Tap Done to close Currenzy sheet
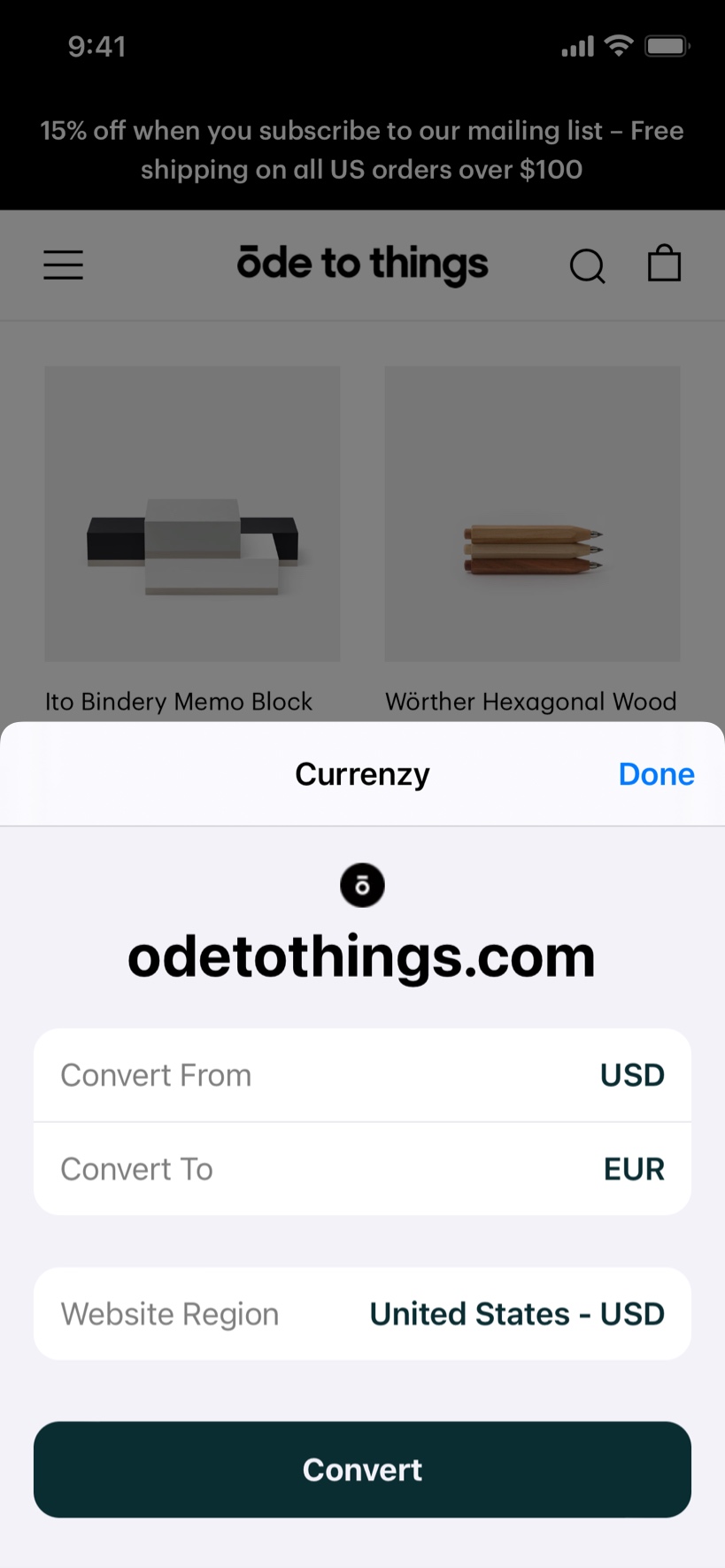Viewport: 725px width, 1568px height. tap(656, 774)
